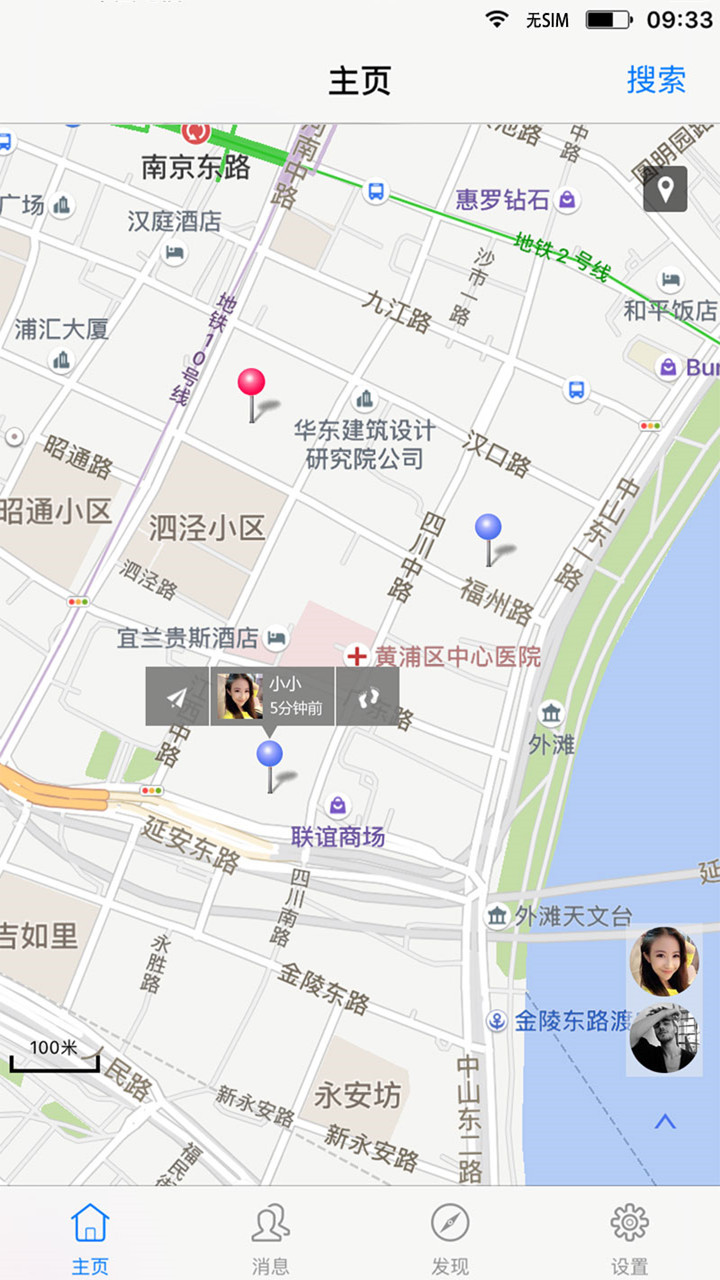Image resolution: width=720 pixels, height=1280 pixels.
Task: Switch to the 发现 tab
Action: tap(450, 1238)
